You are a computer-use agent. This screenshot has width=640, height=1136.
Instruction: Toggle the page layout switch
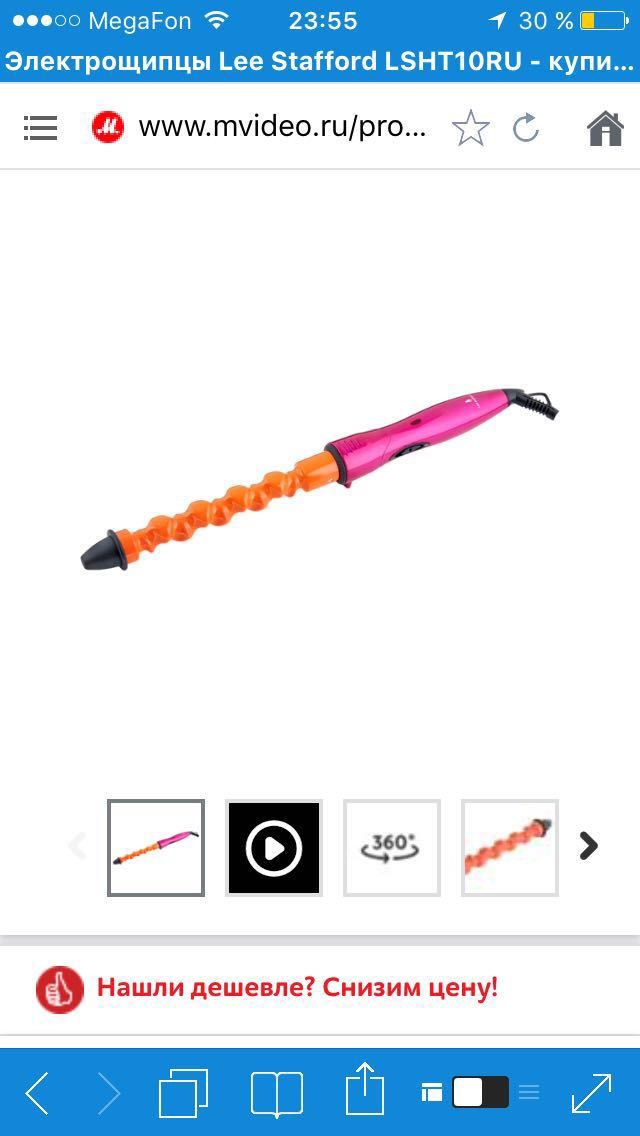(480, 1092)
